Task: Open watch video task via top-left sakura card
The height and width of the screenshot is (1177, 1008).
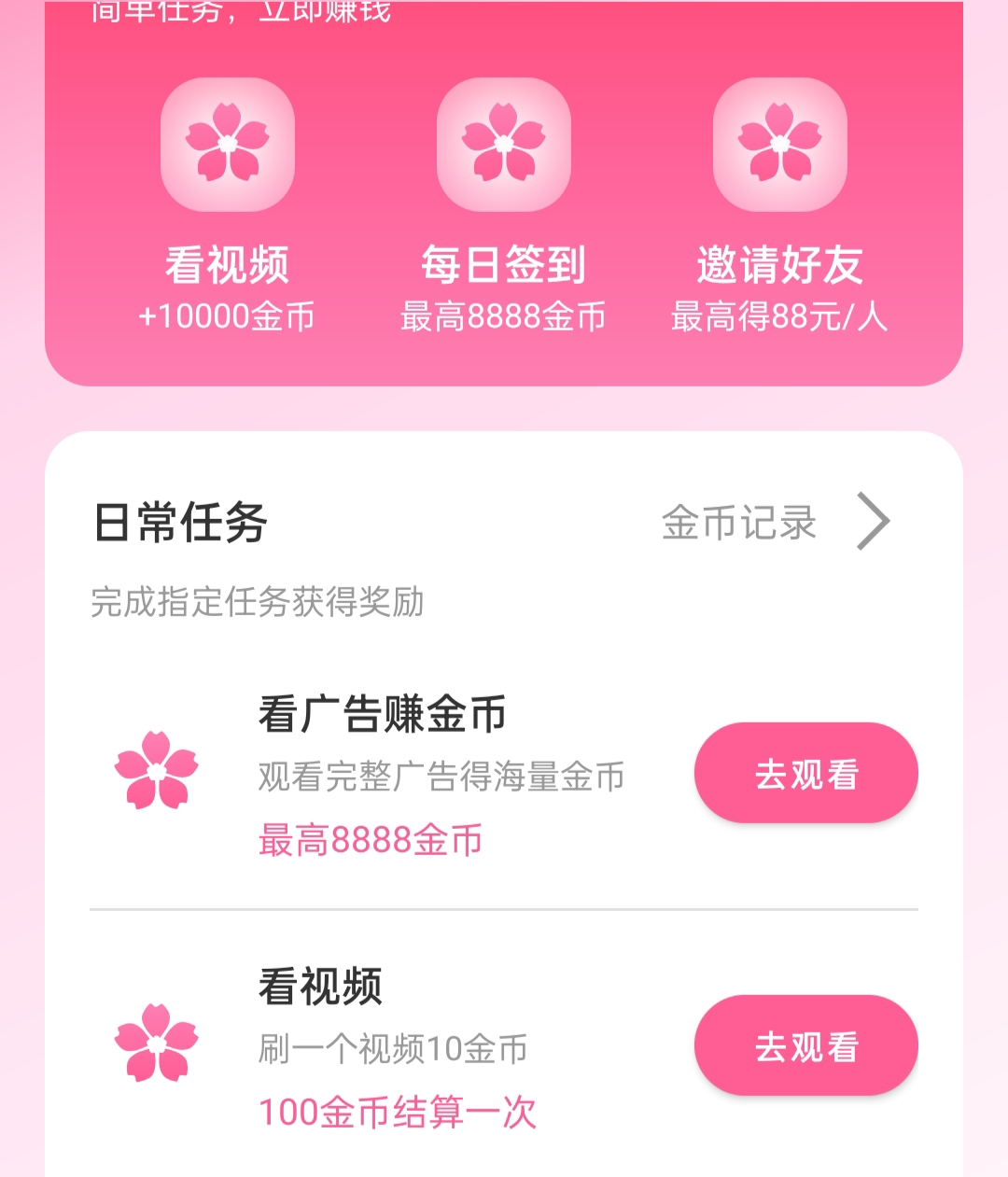Action: point(227,205)
